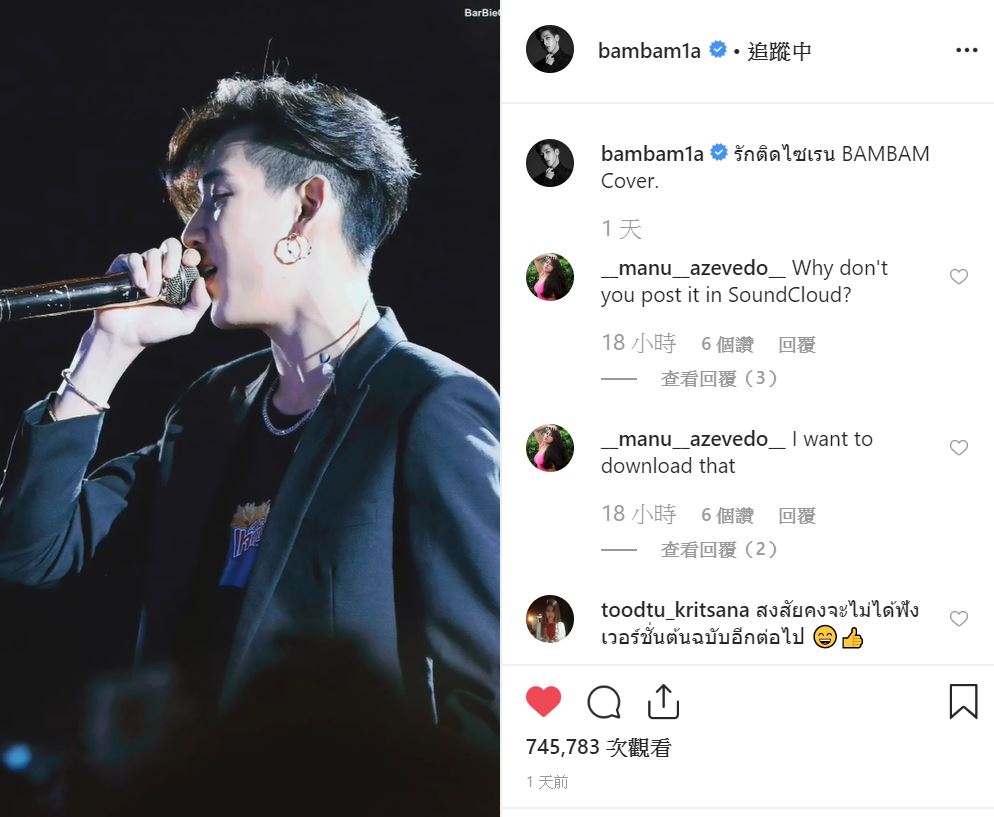Unlike the post with the red heart
Screen dimensions: 994x817
click(544, 702)
